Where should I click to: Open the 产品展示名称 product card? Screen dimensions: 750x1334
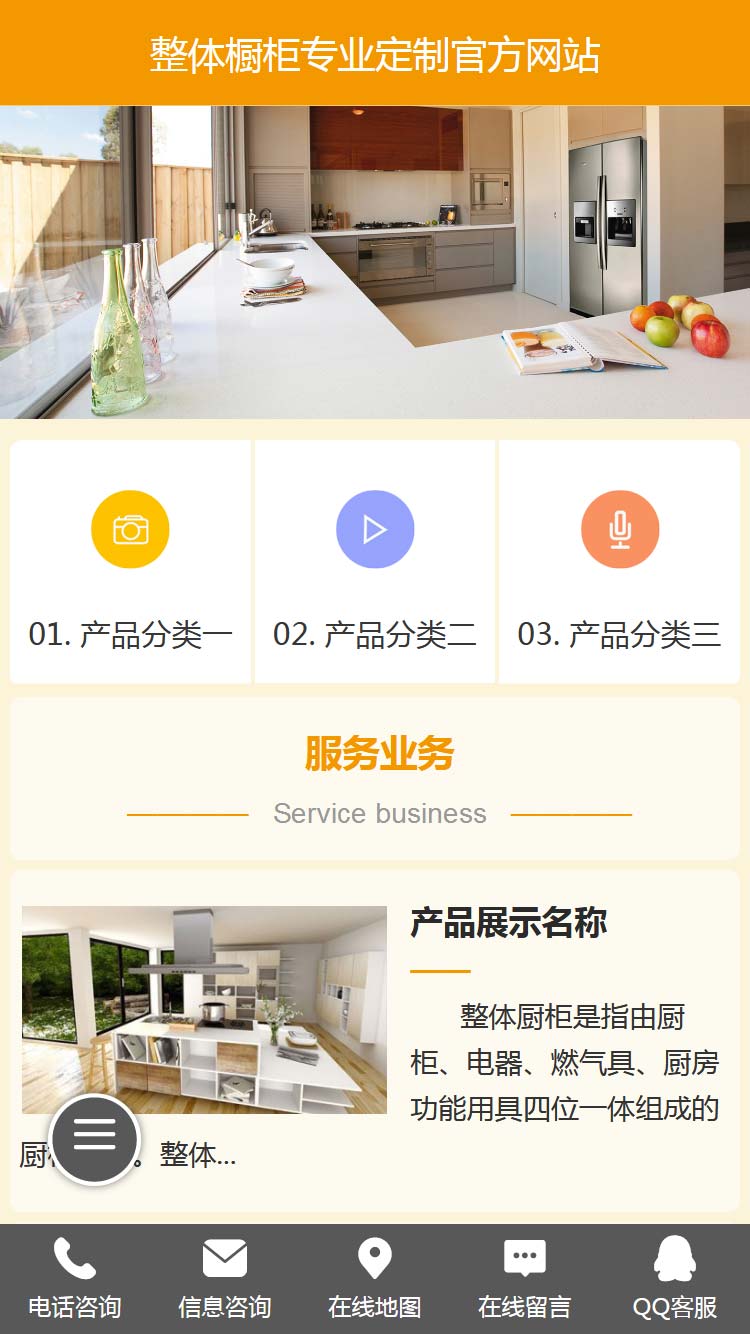(508, 923)
